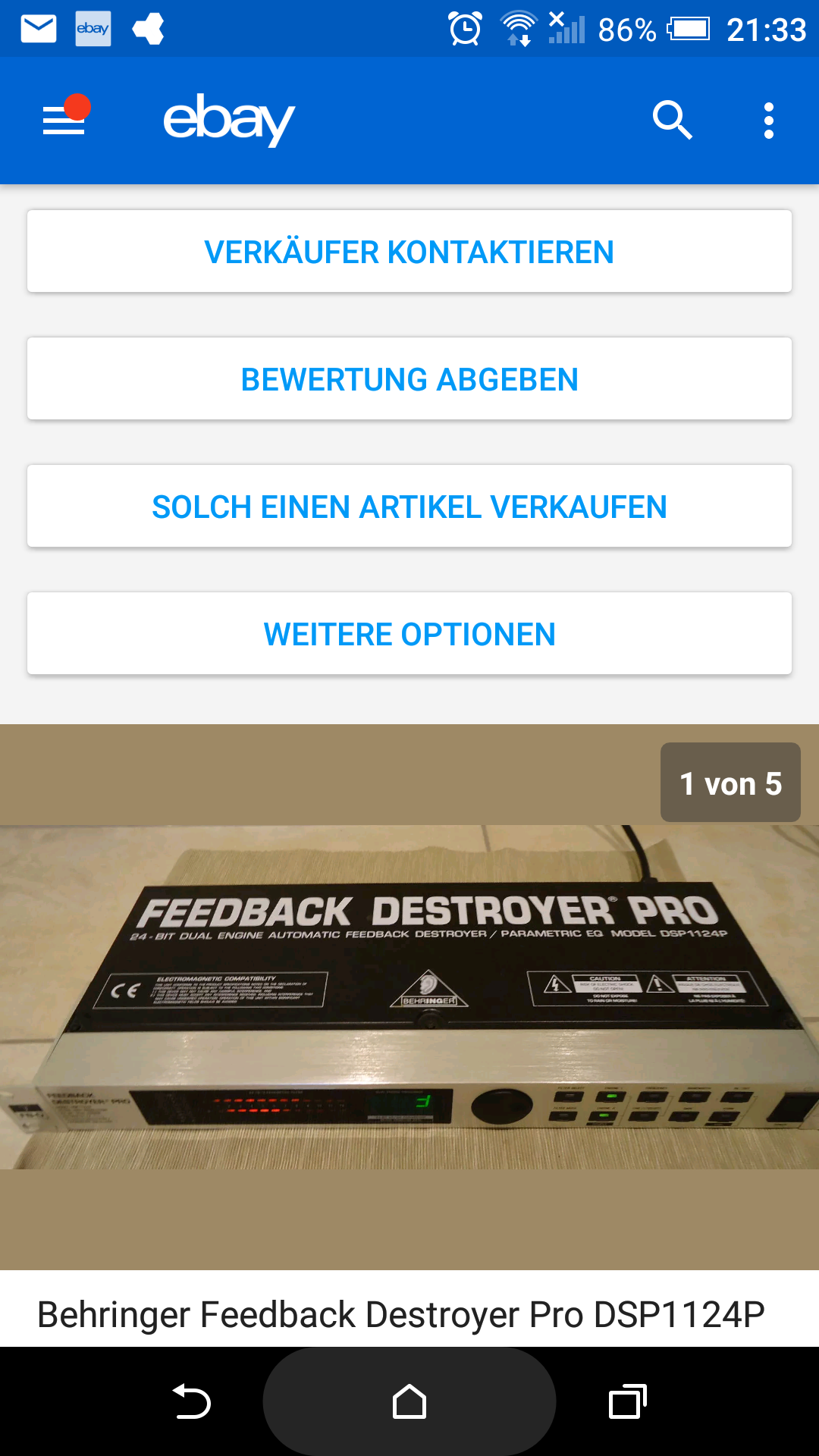Go back with the system back button
This screenshot has width=819, height=1456.
(192, 1401)
